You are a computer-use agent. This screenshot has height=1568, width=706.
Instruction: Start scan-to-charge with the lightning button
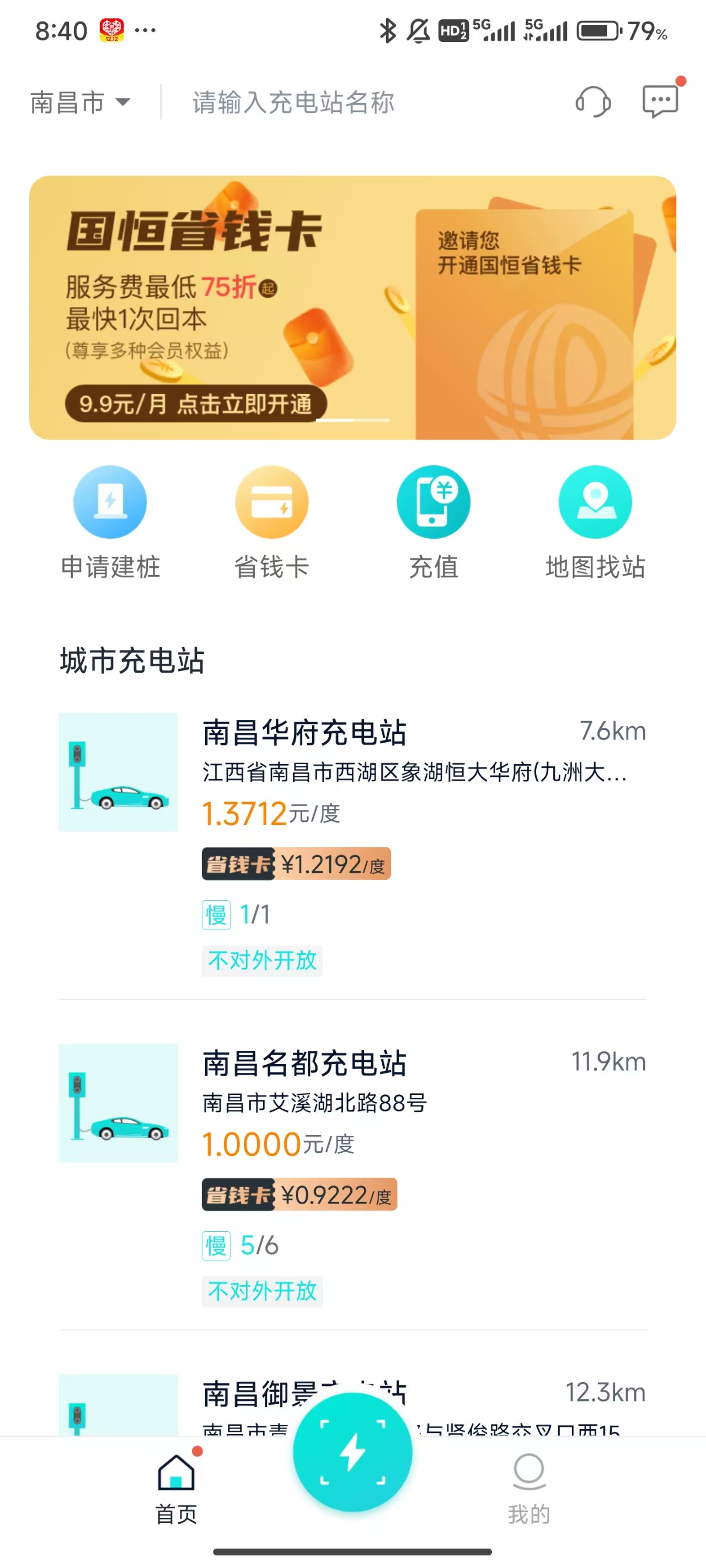352,1452
